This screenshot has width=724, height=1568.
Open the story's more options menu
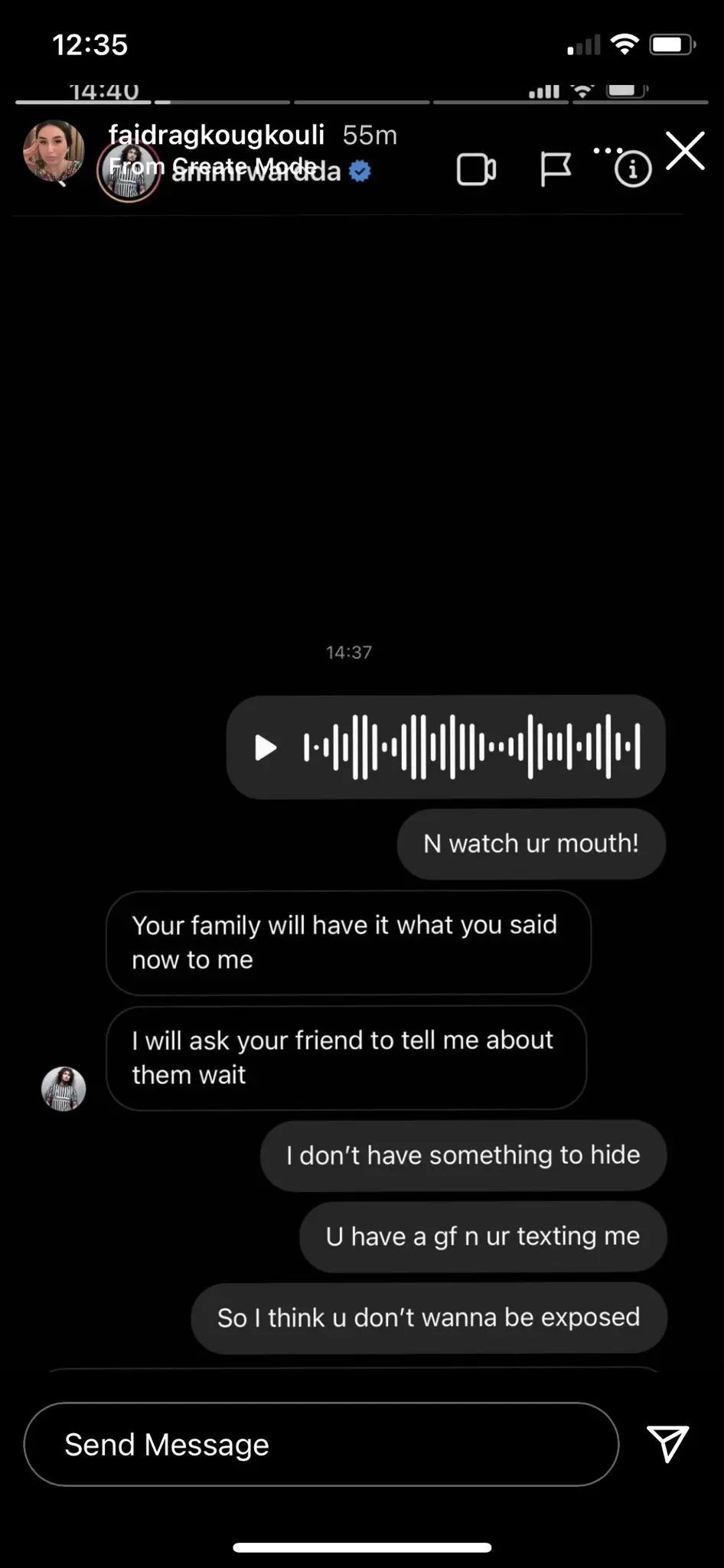[x=607, y=151]
